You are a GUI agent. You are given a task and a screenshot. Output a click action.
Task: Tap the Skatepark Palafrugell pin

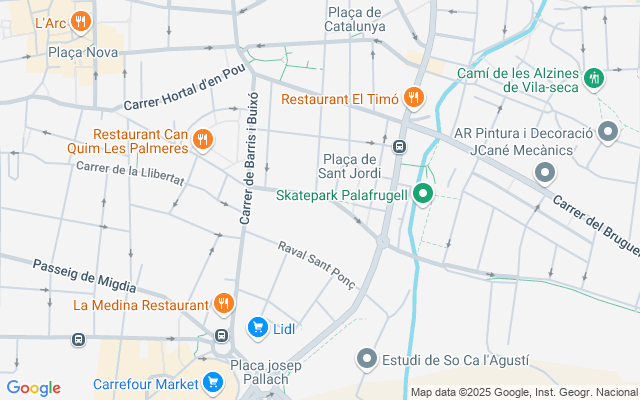424,194
